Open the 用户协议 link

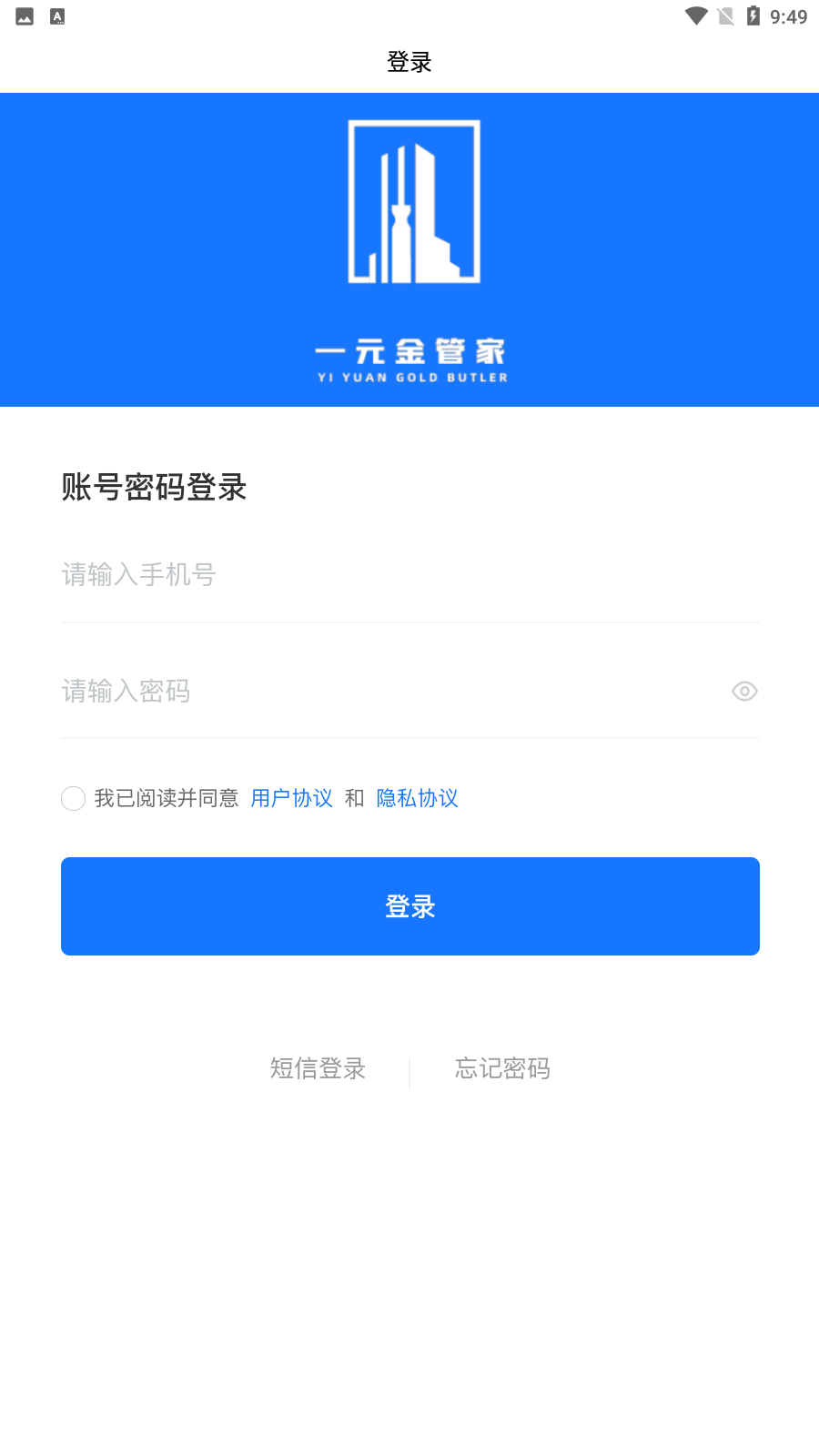[x=291, y=798]
